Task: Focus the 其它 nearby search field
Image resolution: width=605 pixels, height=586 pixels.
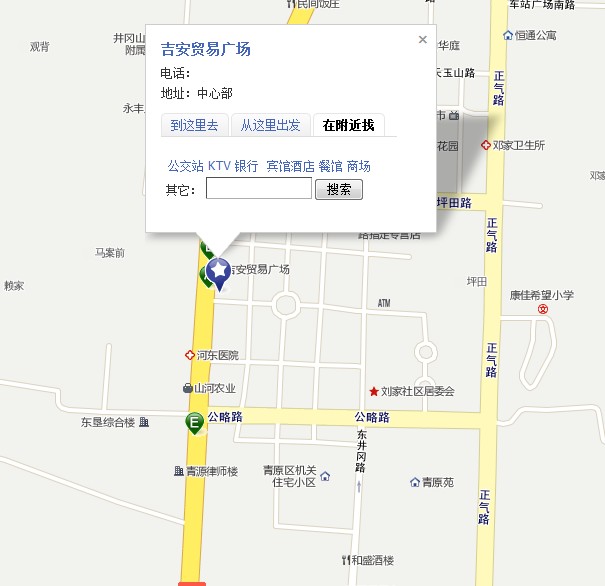Action: (258, 189)
